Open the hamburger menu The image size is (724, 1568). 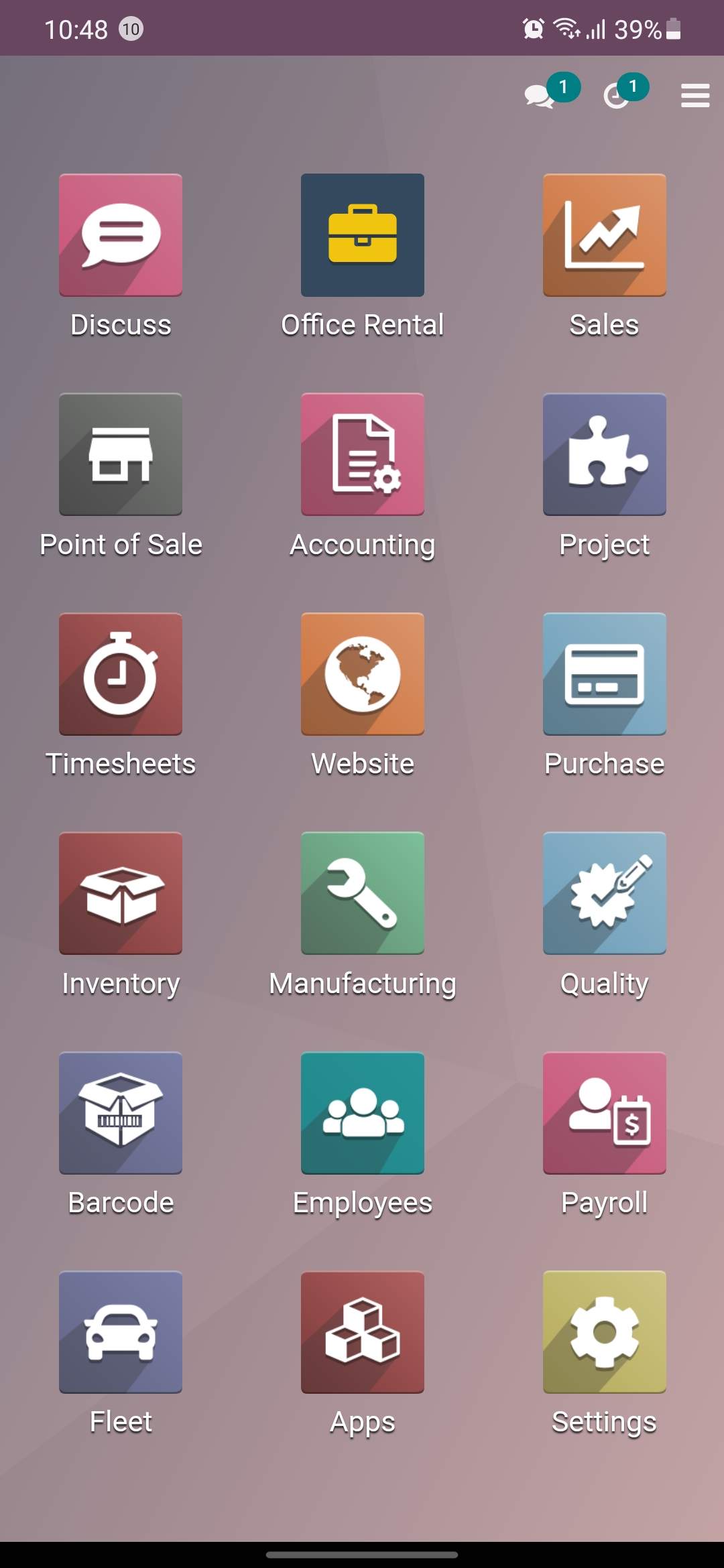(695, 96)
